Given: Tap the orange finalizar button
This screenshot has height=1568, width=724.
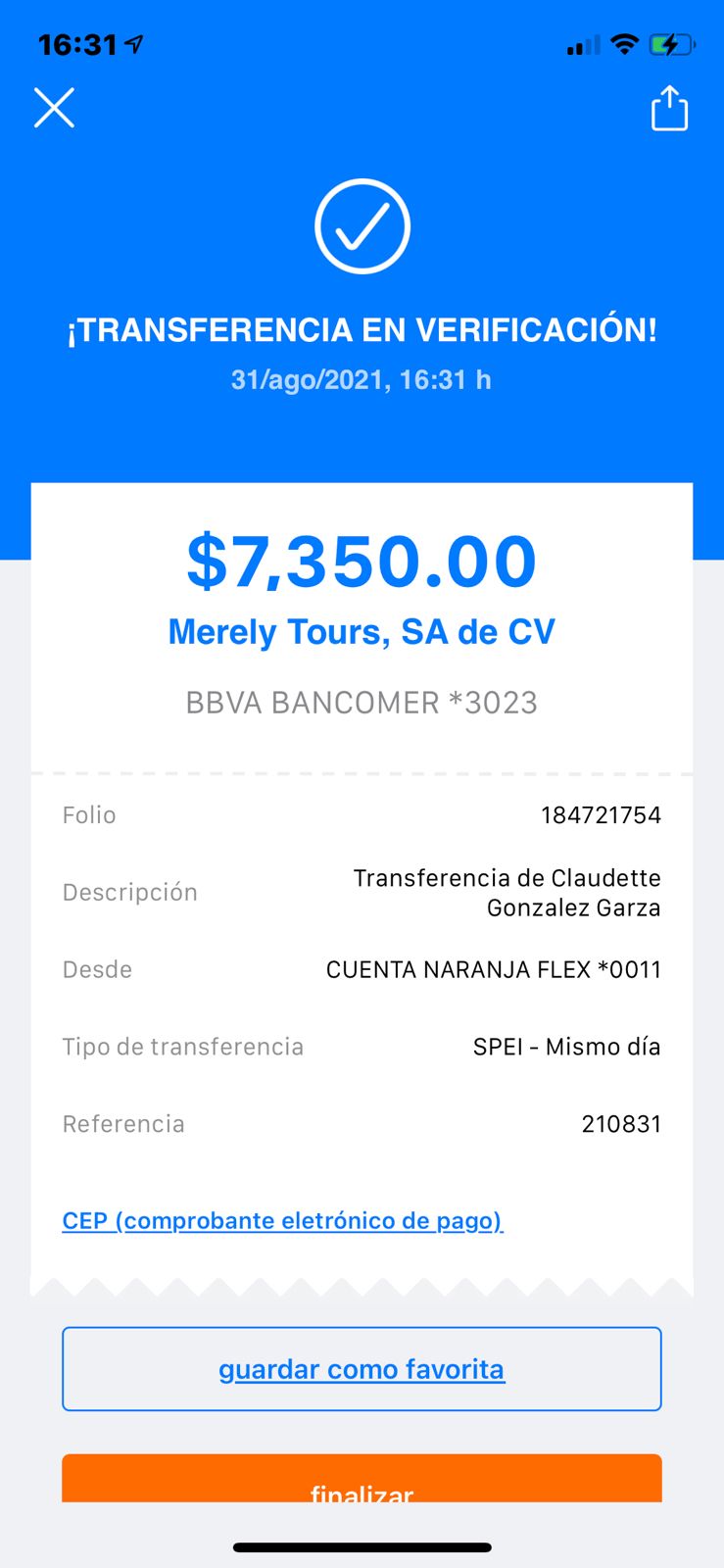Looking at the screenshot, I should (362, 1478).
